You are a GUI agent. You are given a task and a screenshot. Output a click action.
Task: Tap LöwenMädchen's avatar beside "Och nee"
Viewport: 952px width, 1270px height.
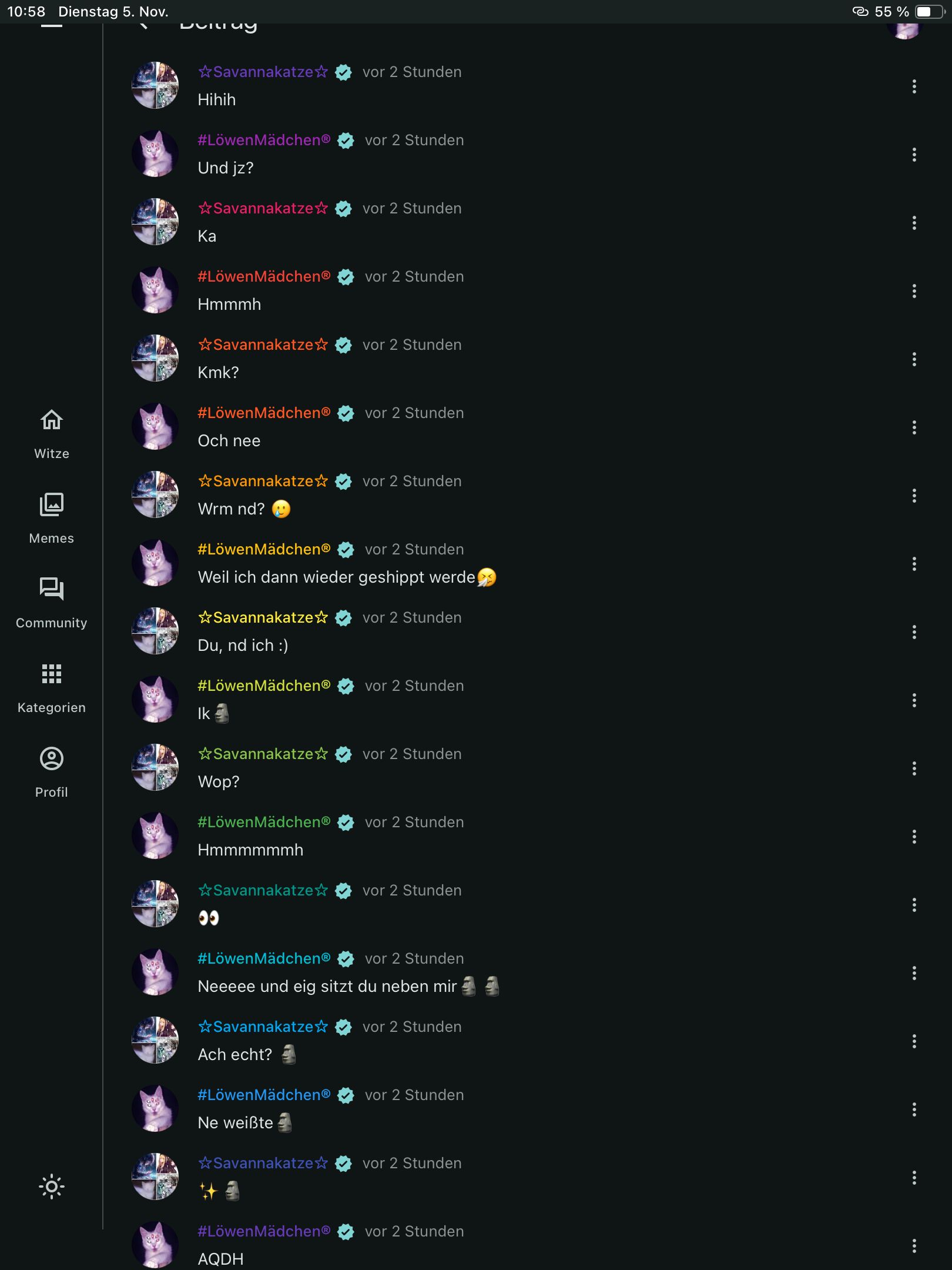pos(155,426)
